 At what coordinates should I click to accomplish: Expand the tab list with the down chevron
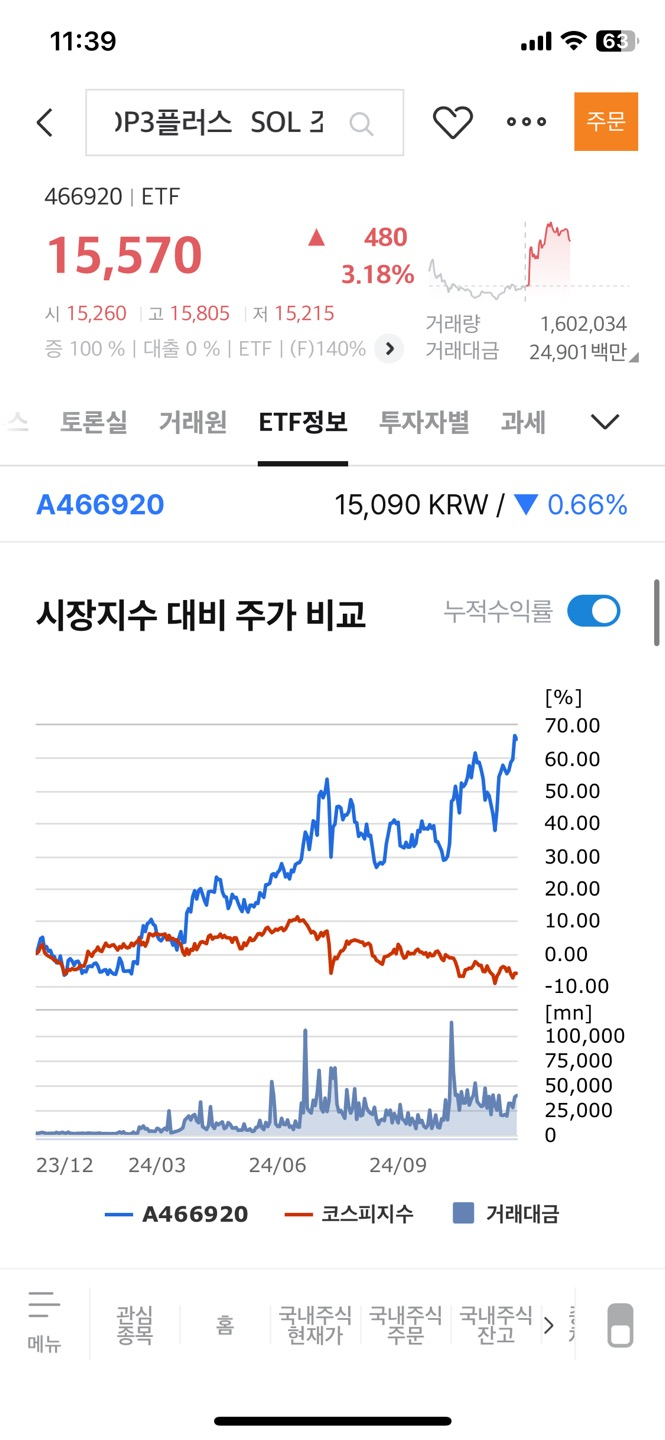click(605, 422)
